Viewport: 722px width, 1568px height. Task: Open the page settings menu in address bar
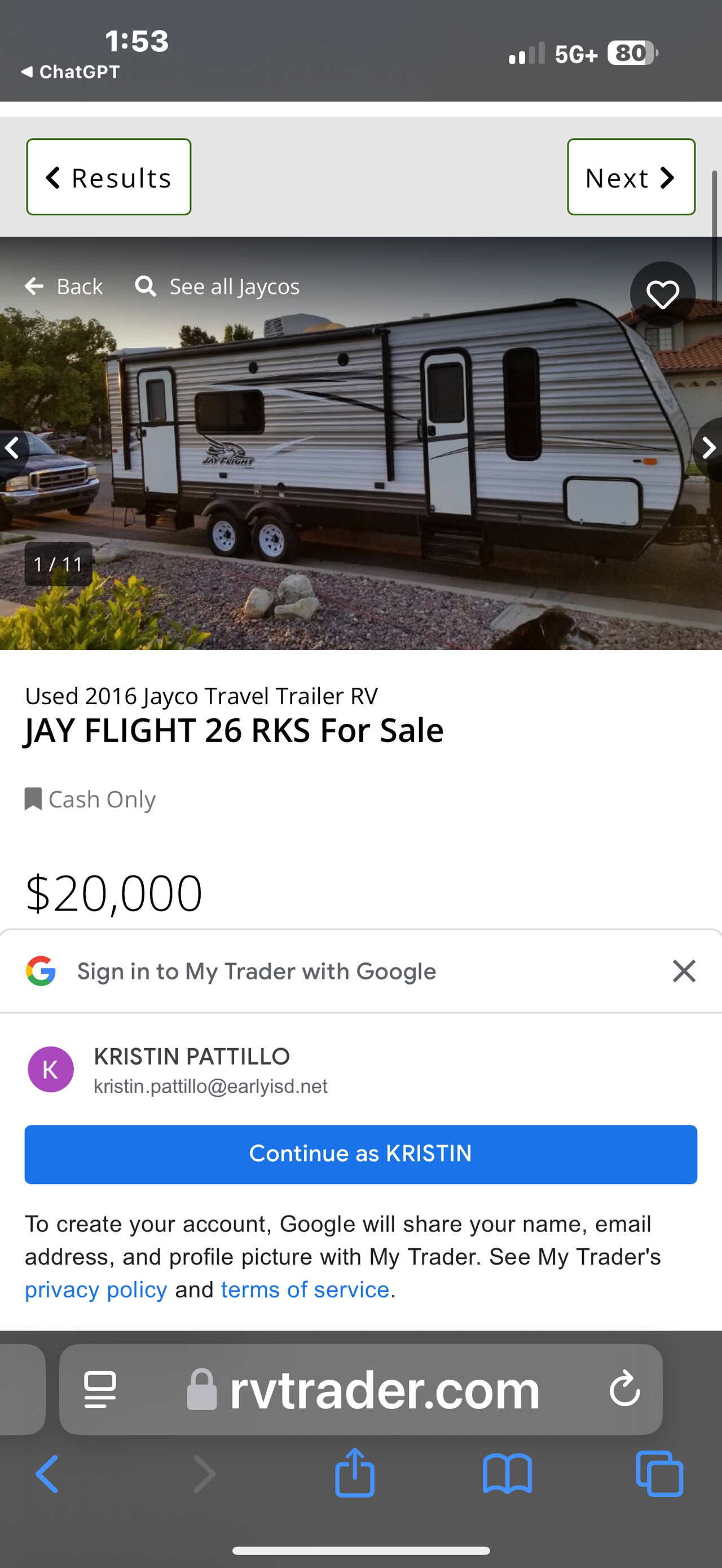pyautogui.click(x=100, y=1389)
